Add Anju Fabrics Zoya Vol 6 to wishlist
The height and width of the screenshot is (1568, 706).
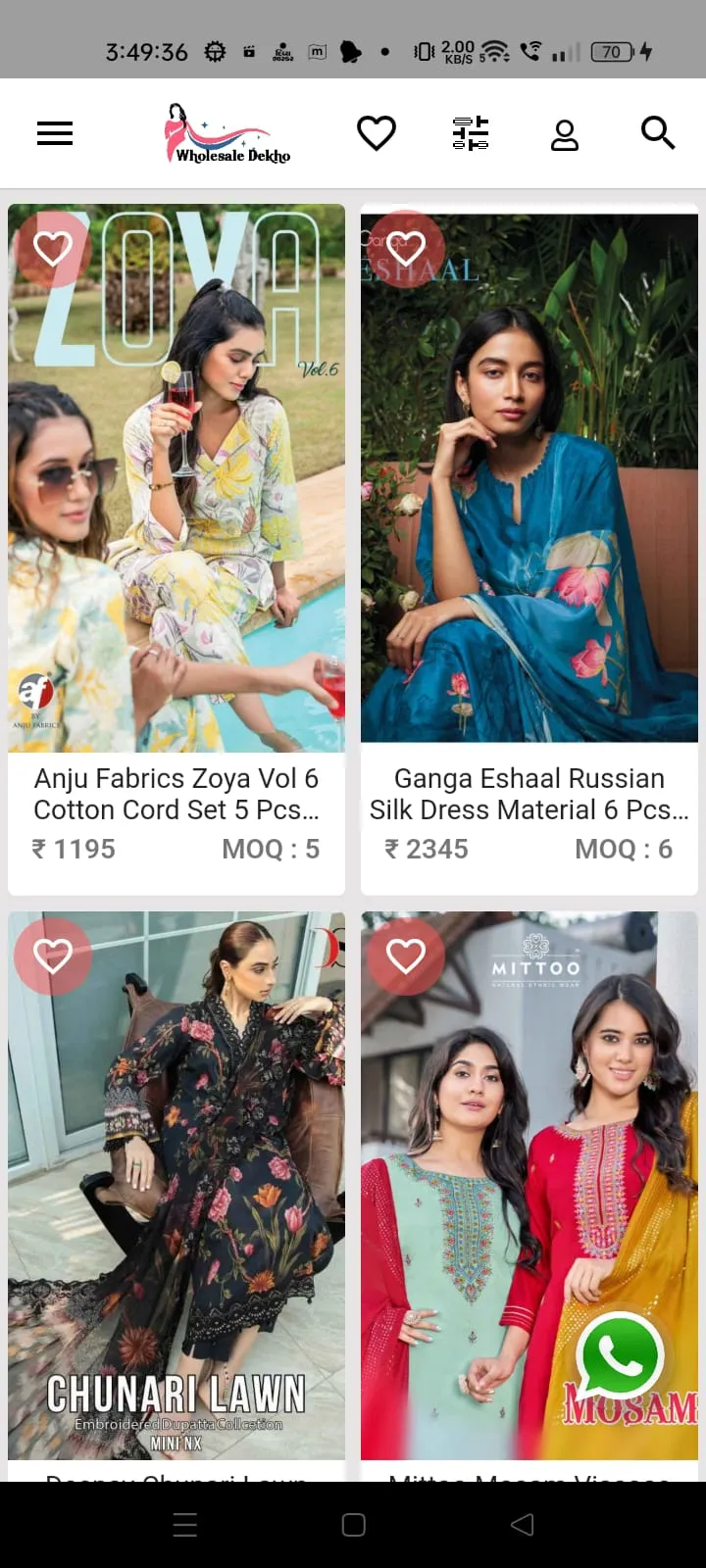[x=53, y=249]
